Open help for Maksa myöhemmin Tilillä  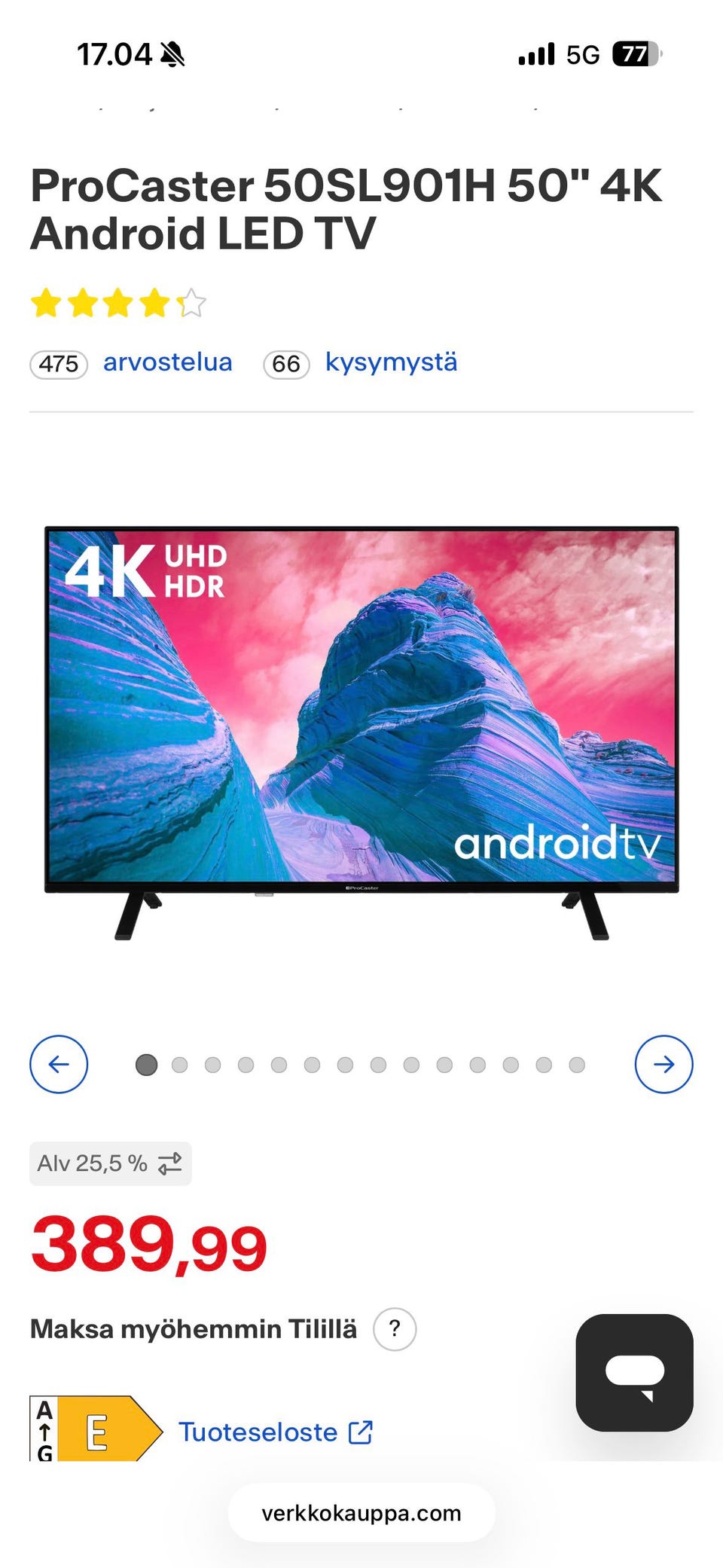click(395, 1329)
